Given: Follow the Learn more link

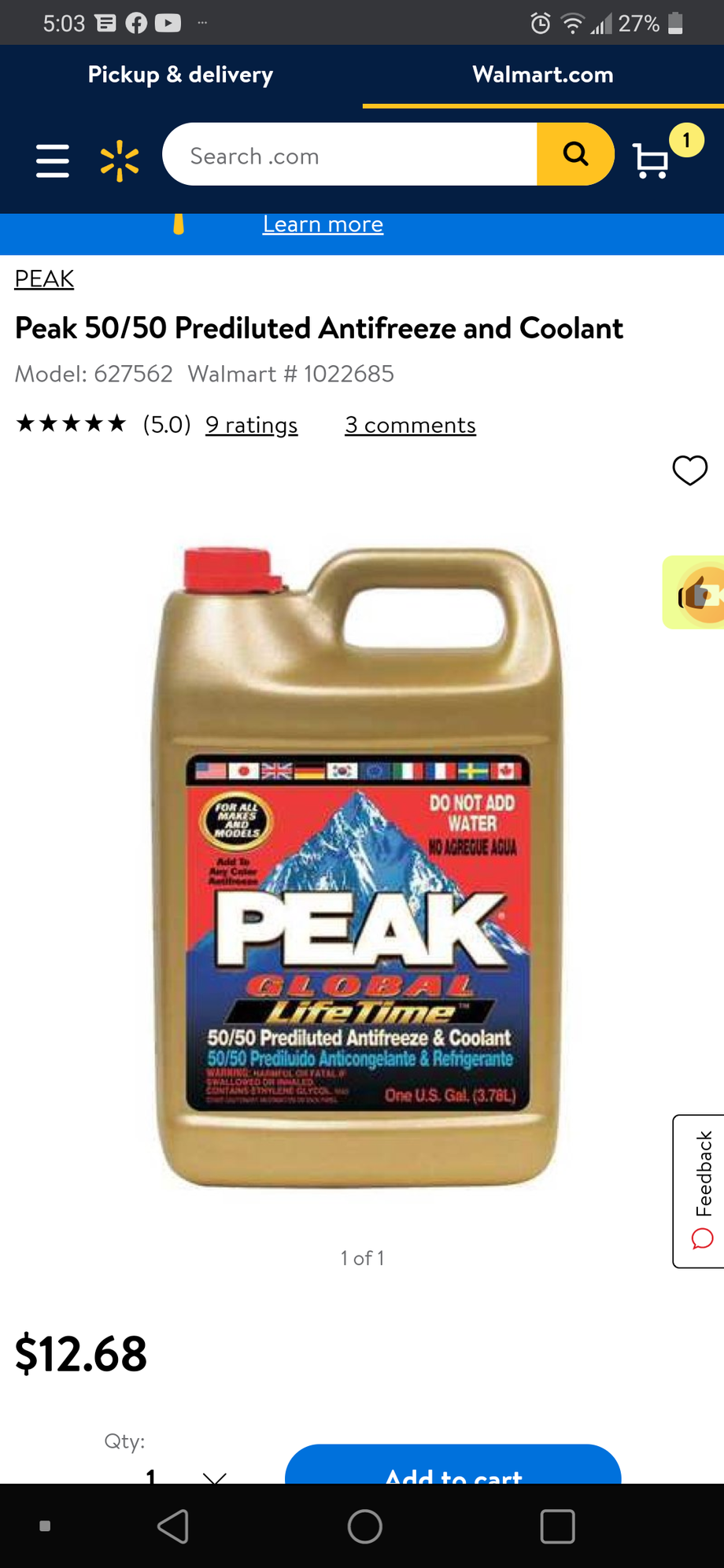Looking at the screenshot, I should tap(323, 225).
